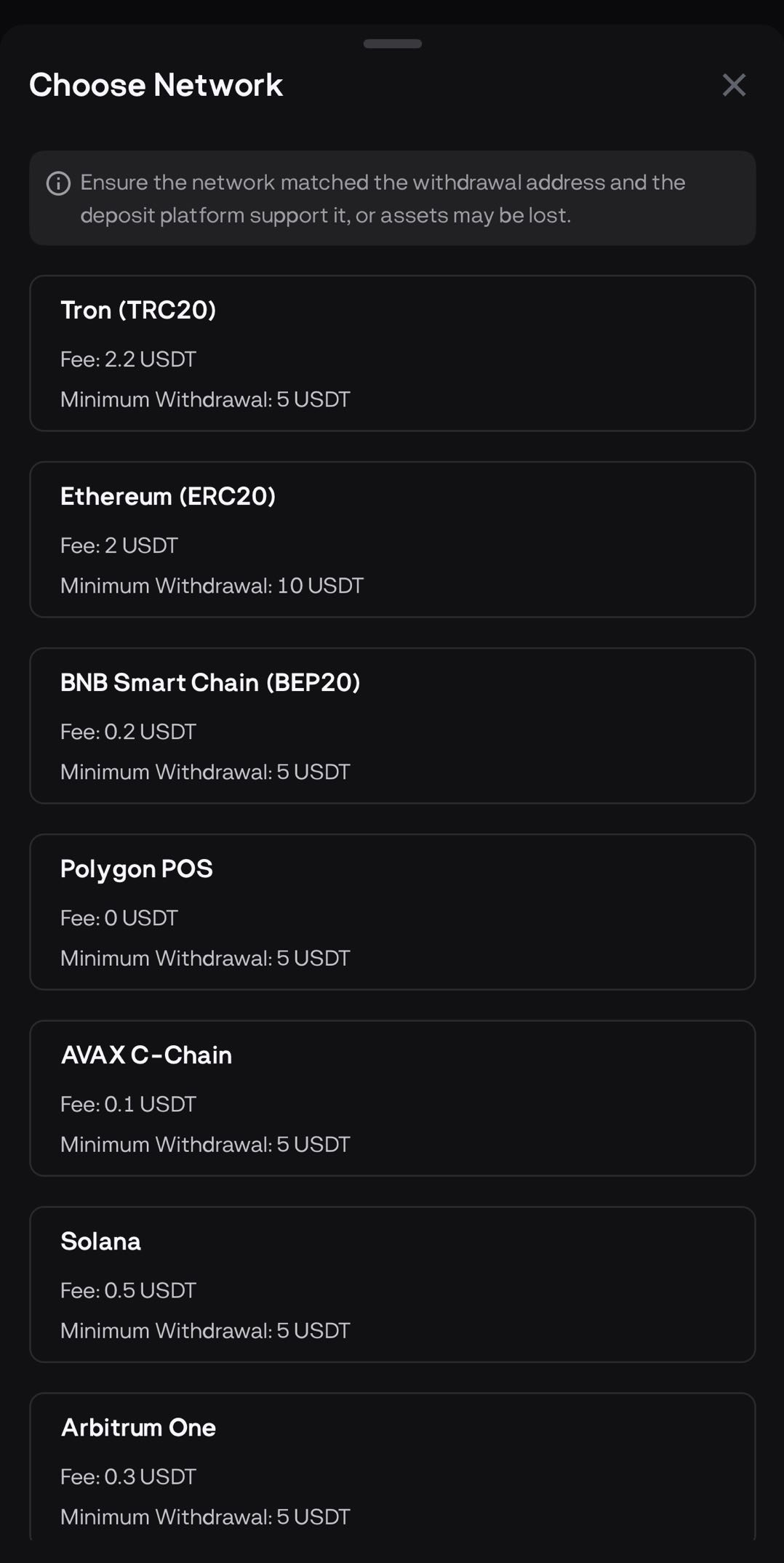
Task: Select the Ethereum (ERC20) network
Action: point(392,539)
